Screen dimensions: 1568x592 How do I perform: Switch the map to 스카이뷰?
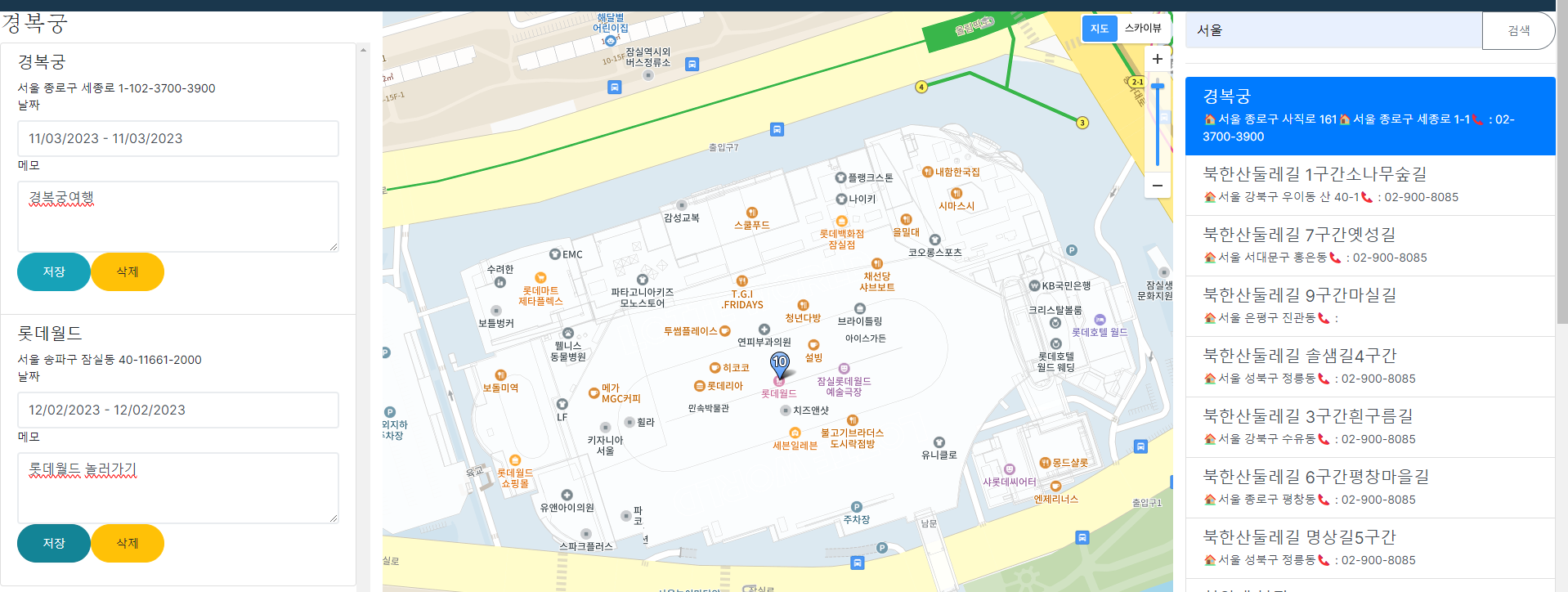click(1142, 28)
